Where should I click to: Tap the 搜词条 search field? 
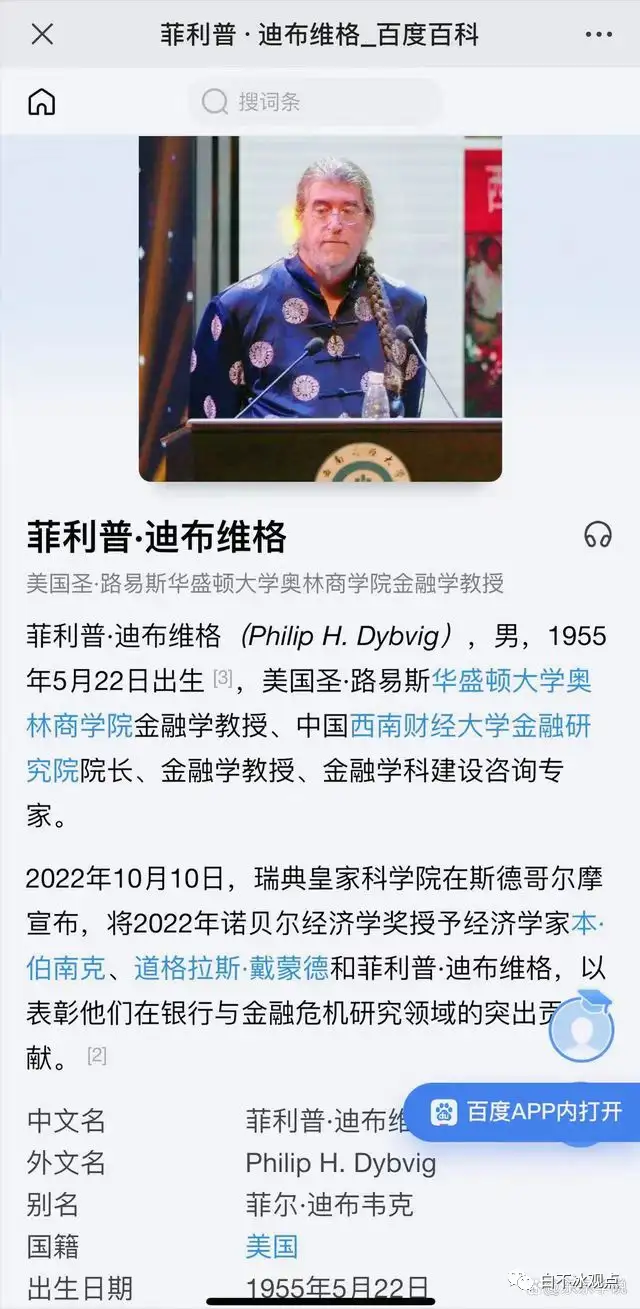(315, 102)
